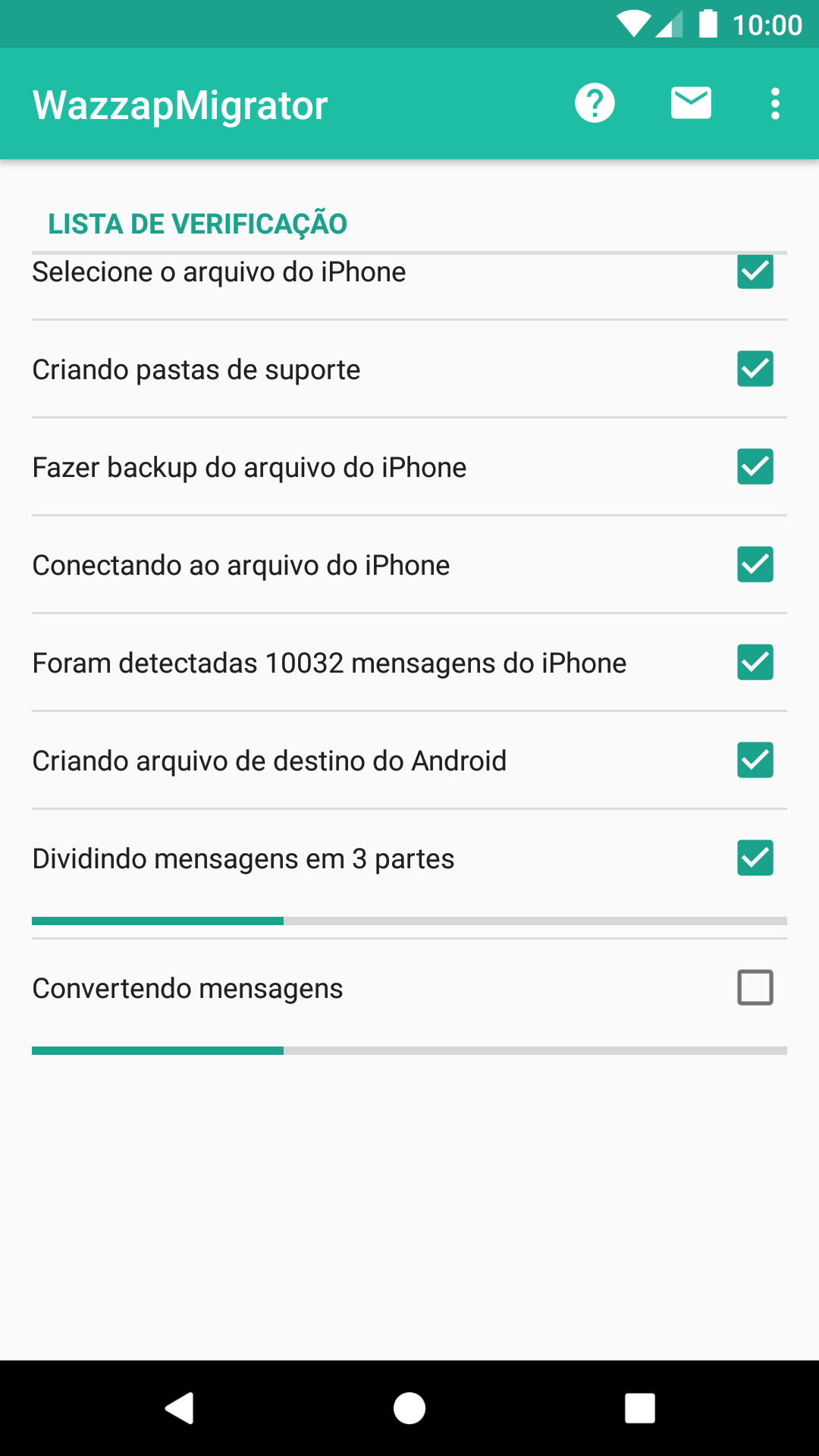This screenshot has height=1456, width=819.
Task: Check the 'Convertendo mensagens' checkbox
Action: pyautogui.click(x=755, y=988)
